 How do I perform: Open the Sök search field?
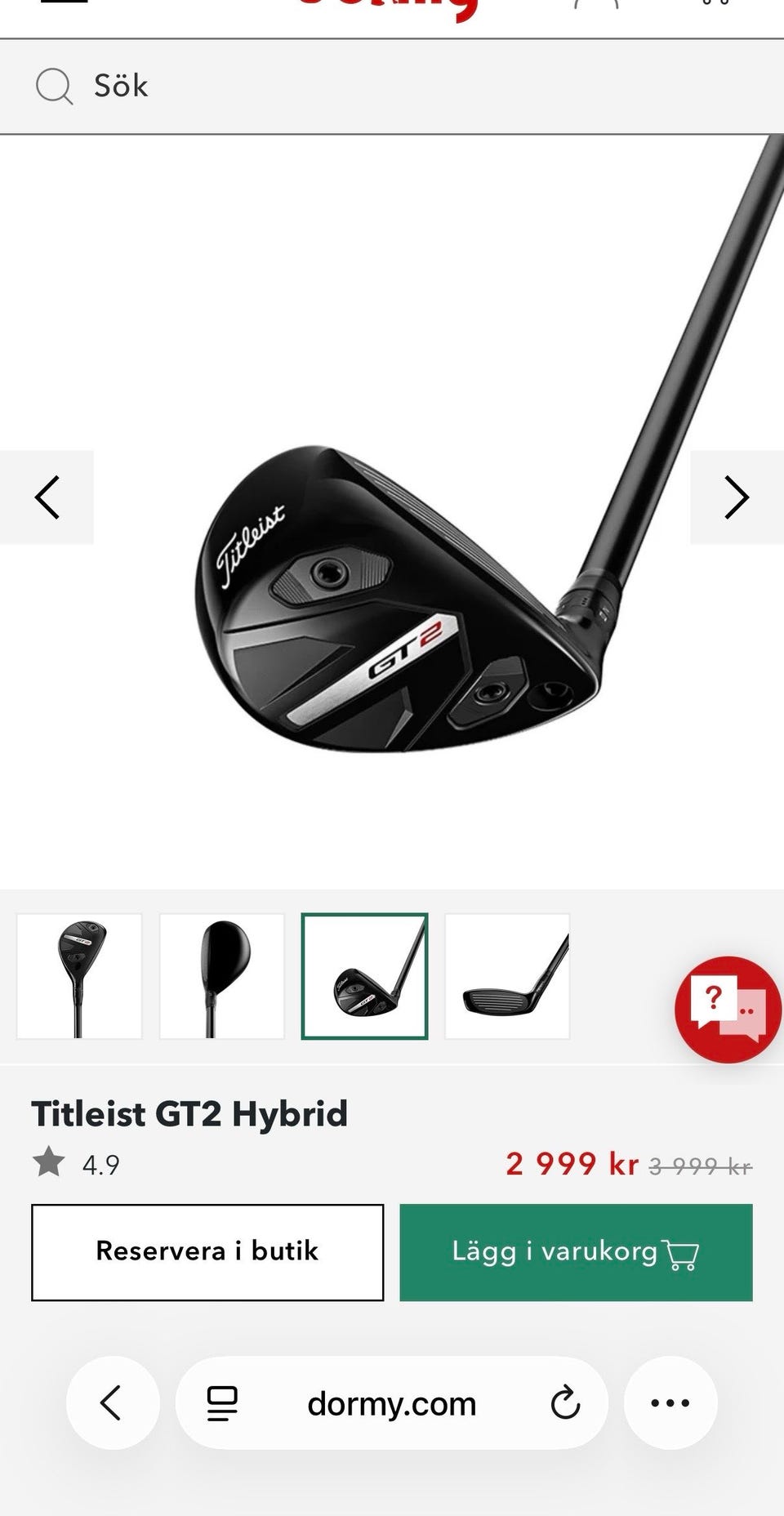pyautogui.click(x=392, y=86)
